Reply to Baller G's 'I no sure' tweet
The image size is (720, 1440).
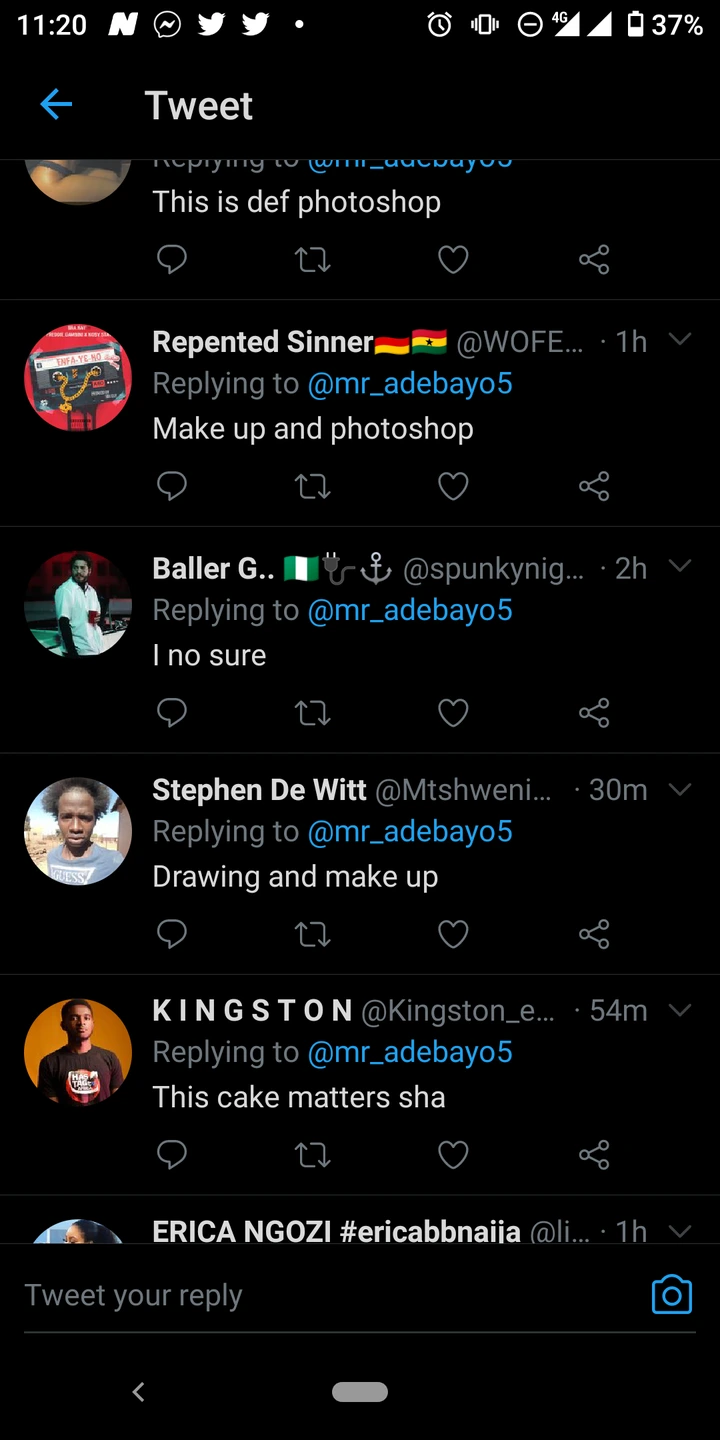tap(172, 713)
